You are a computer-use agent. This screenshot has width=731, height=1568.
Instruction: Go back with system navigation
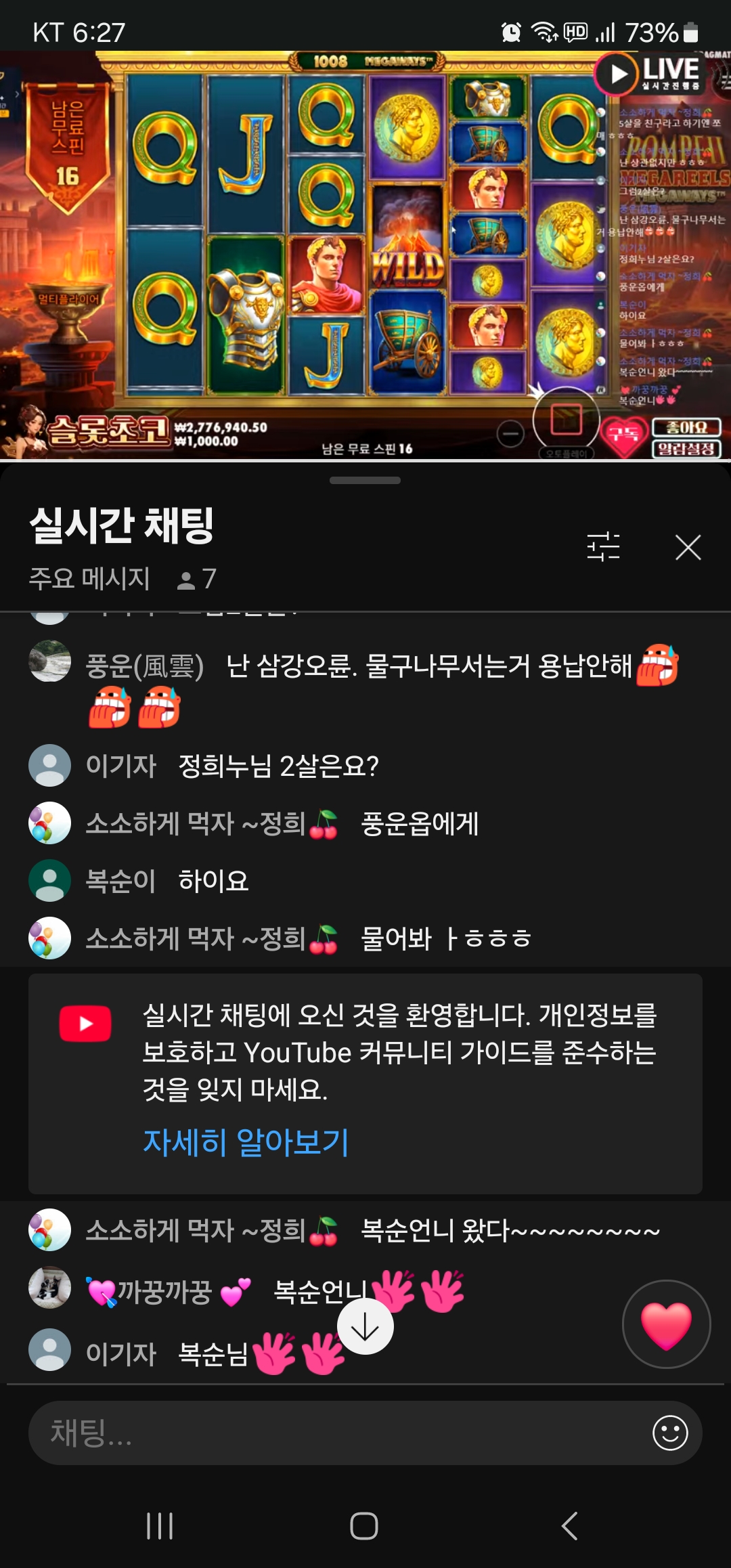(570, 1526)
